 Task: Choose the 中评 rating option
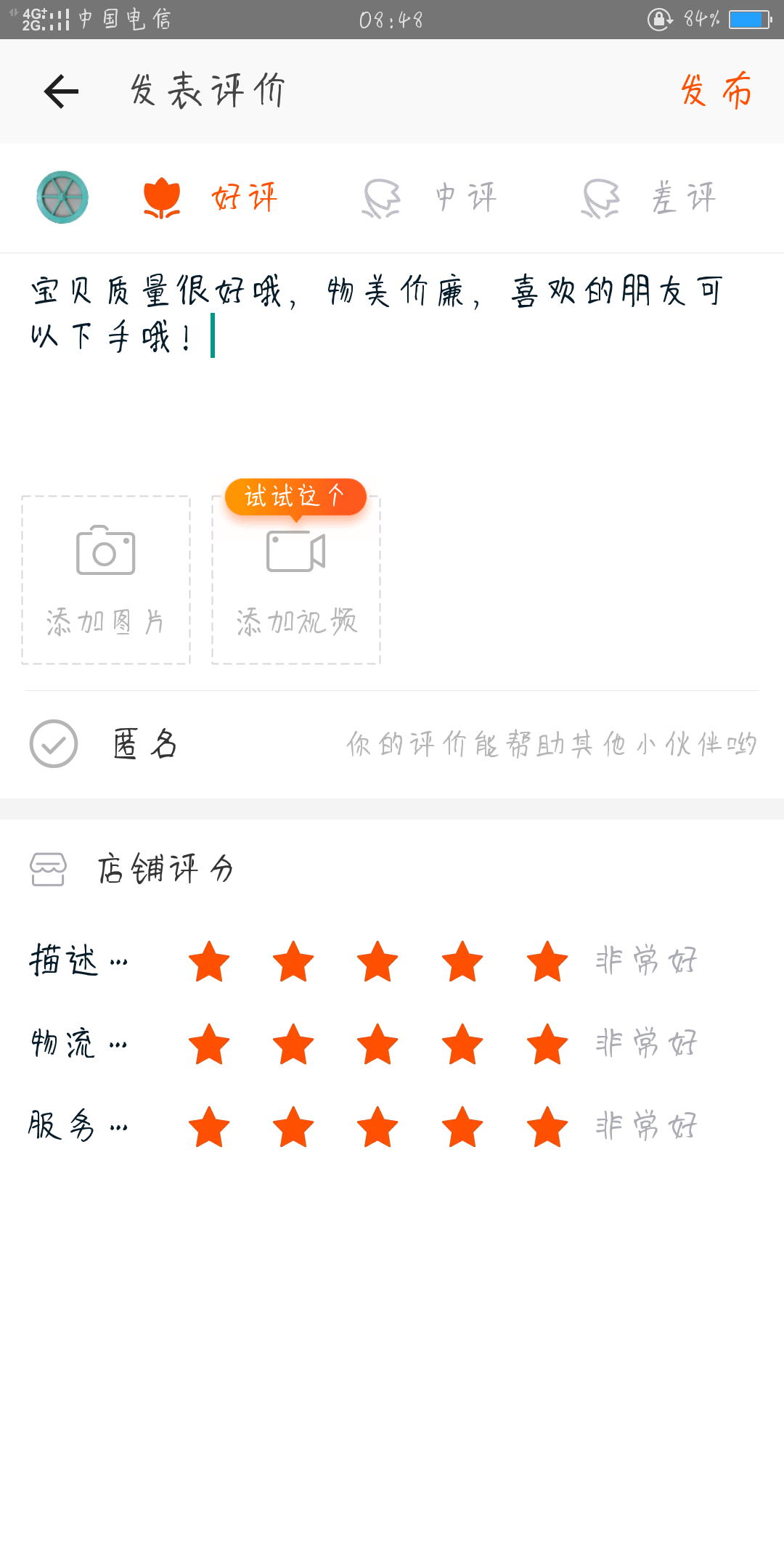(x=430, y=197)
